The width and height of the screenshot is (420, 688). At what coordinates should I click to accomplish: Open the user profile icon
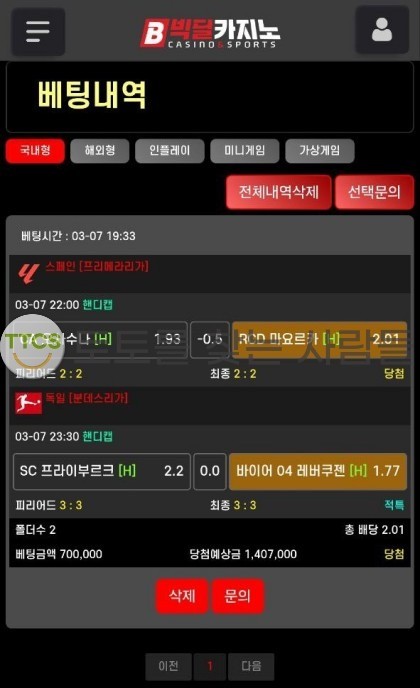pyautogui.click(x=382, y=30)
